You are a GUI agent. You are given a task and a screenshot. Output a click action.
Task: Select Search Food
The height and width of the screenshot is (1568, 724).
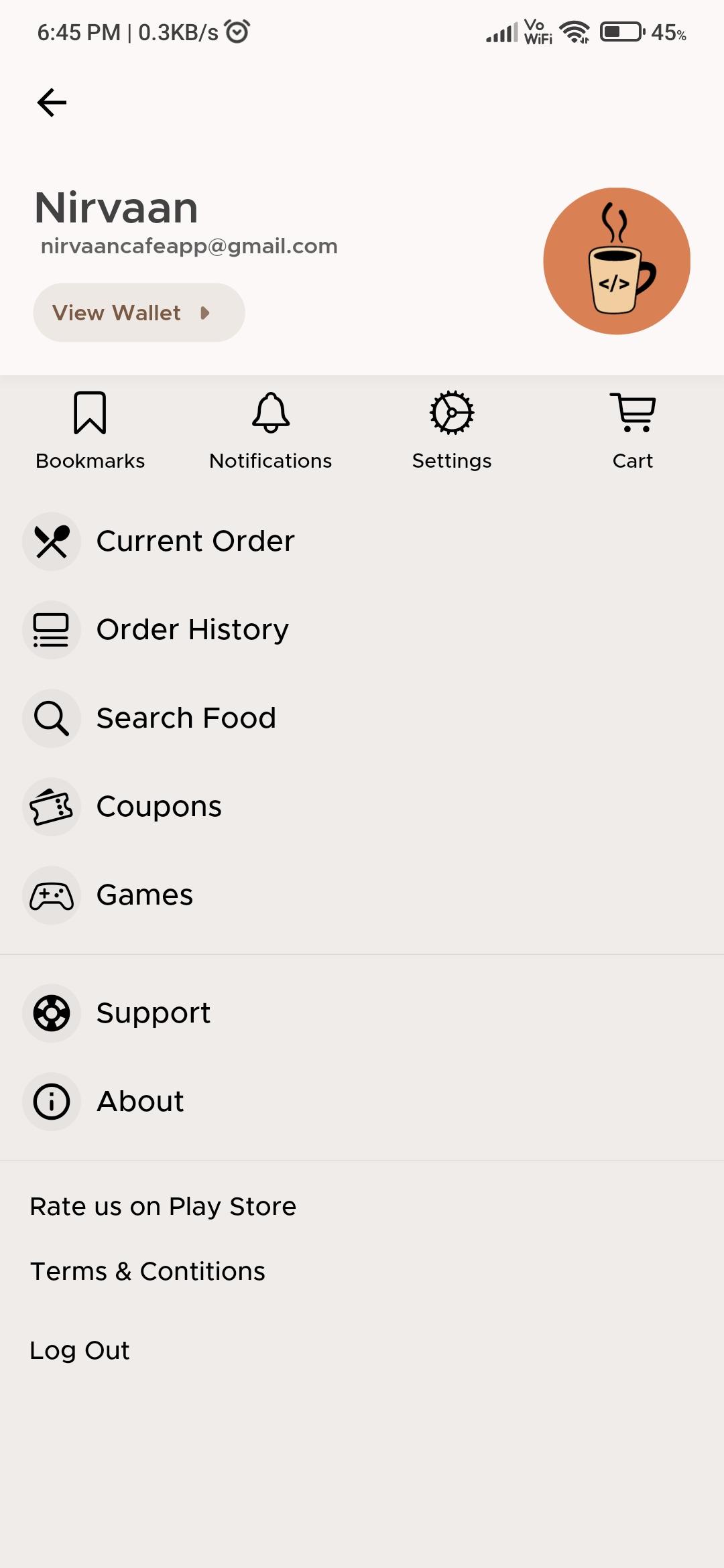click(186, 718)
